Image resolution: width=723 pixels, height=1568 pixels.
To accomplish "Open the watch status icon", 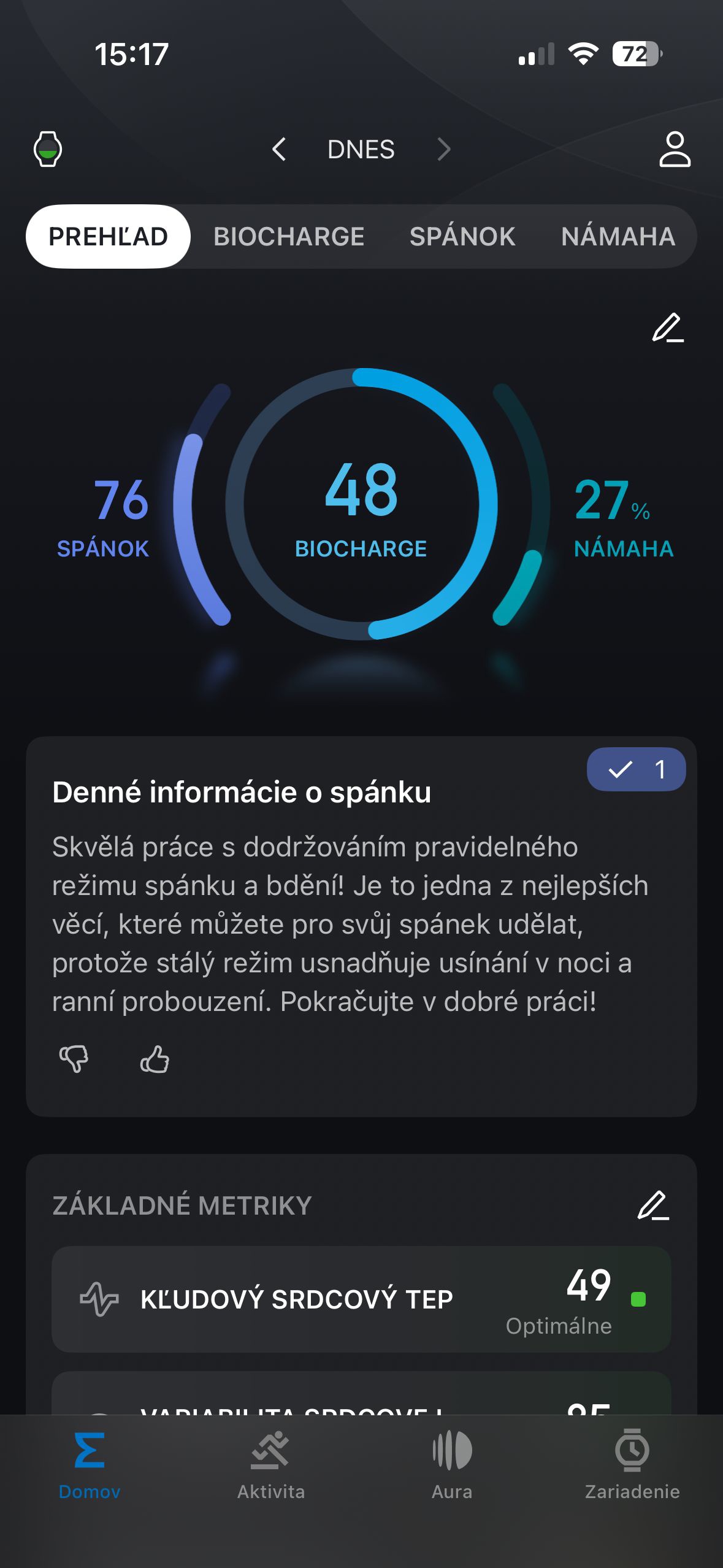I will (x=48, y=149).
